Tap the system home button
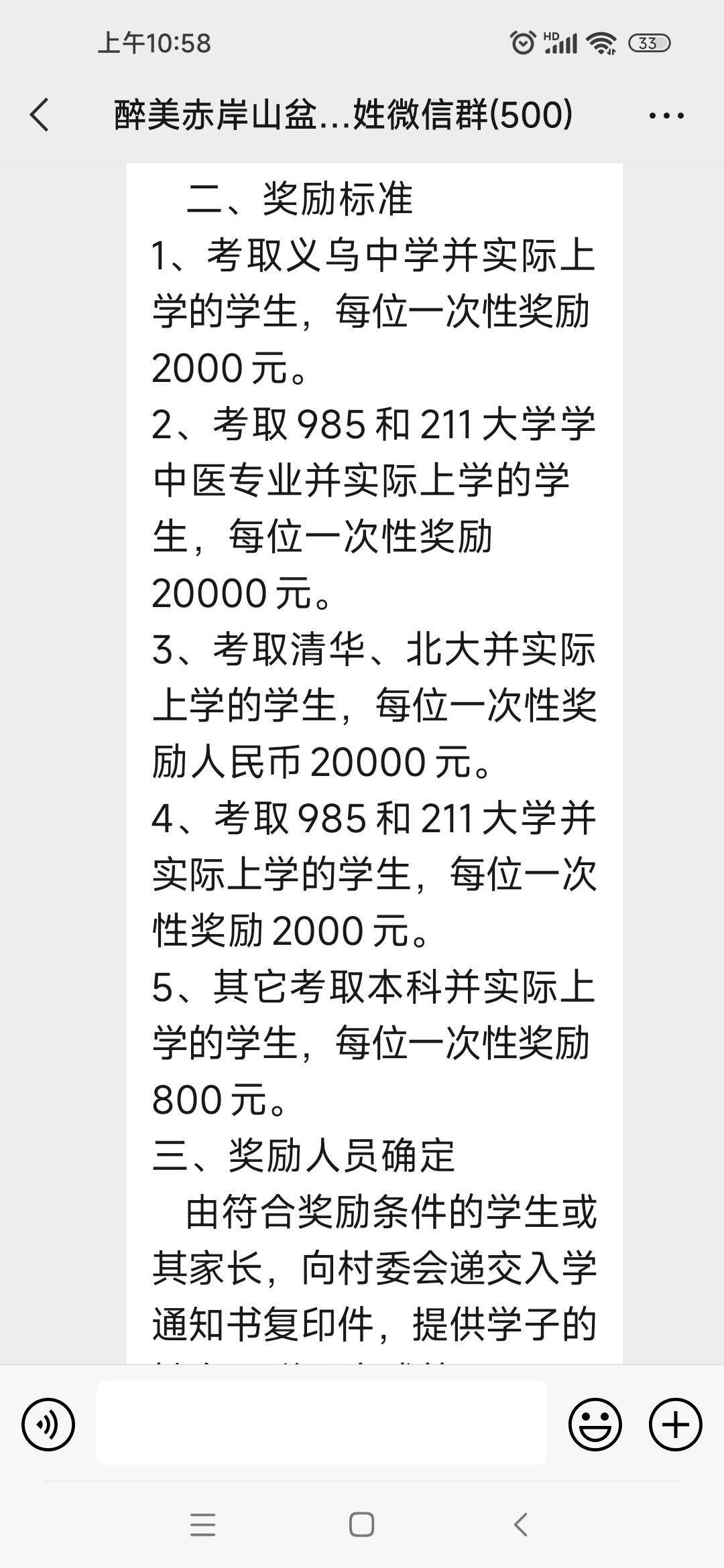 point(361,1526)
